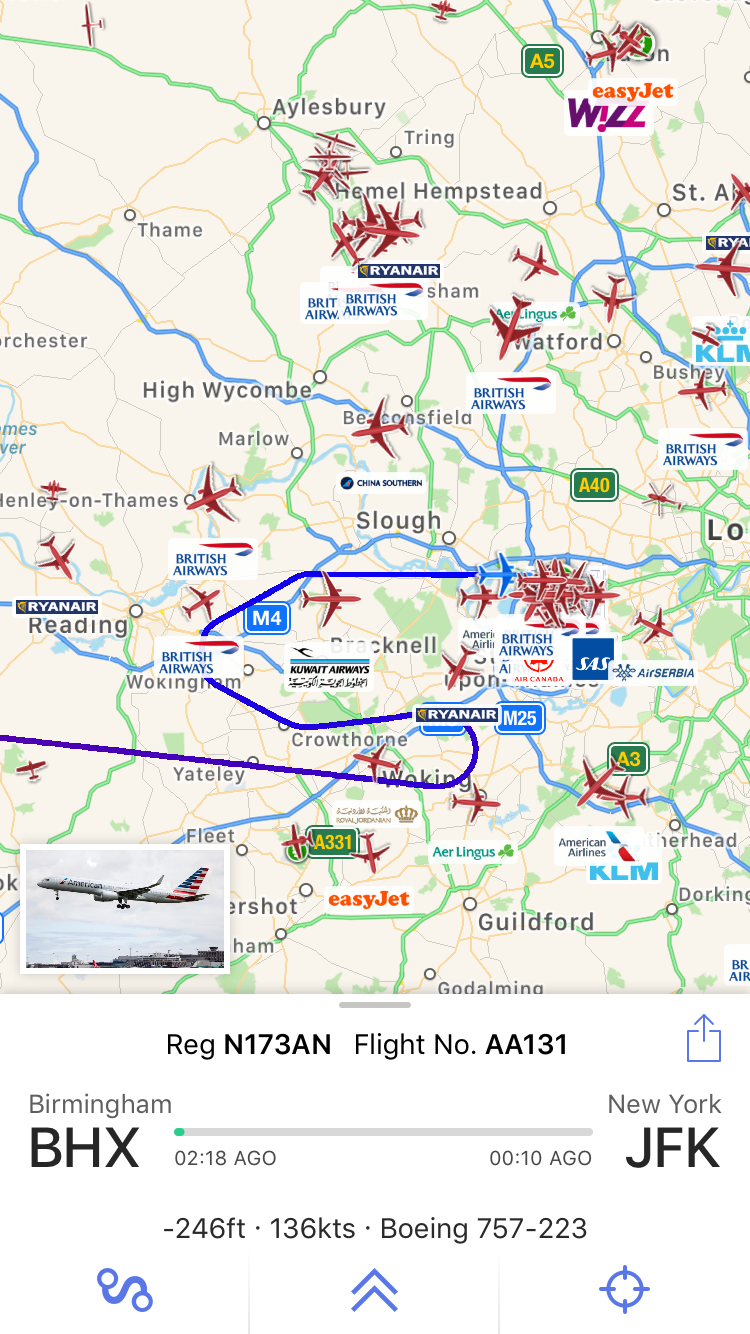
Task: Expand the flight details panel upward
Action: 374,1290
